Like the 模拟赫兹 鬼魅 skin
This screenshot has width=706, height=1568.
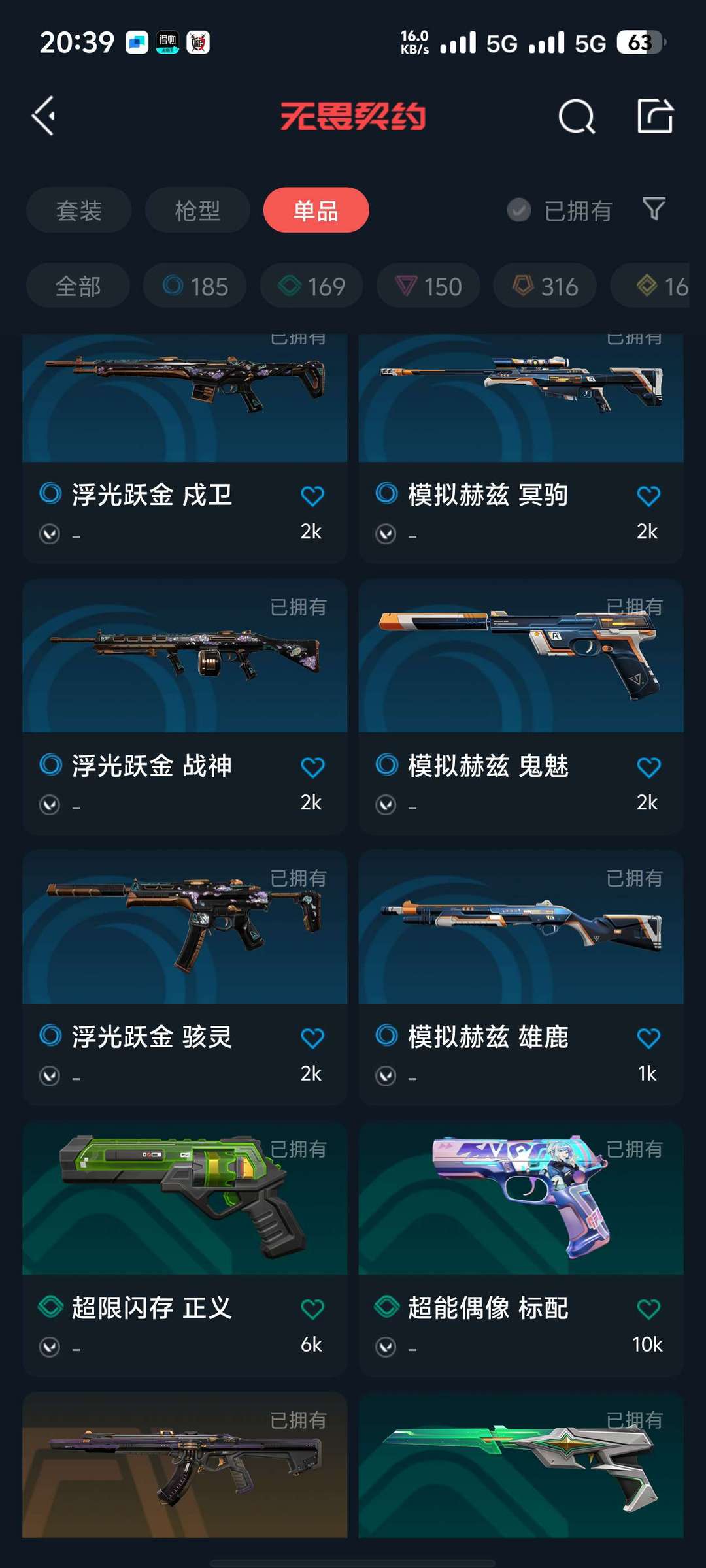tap(648, 767)
